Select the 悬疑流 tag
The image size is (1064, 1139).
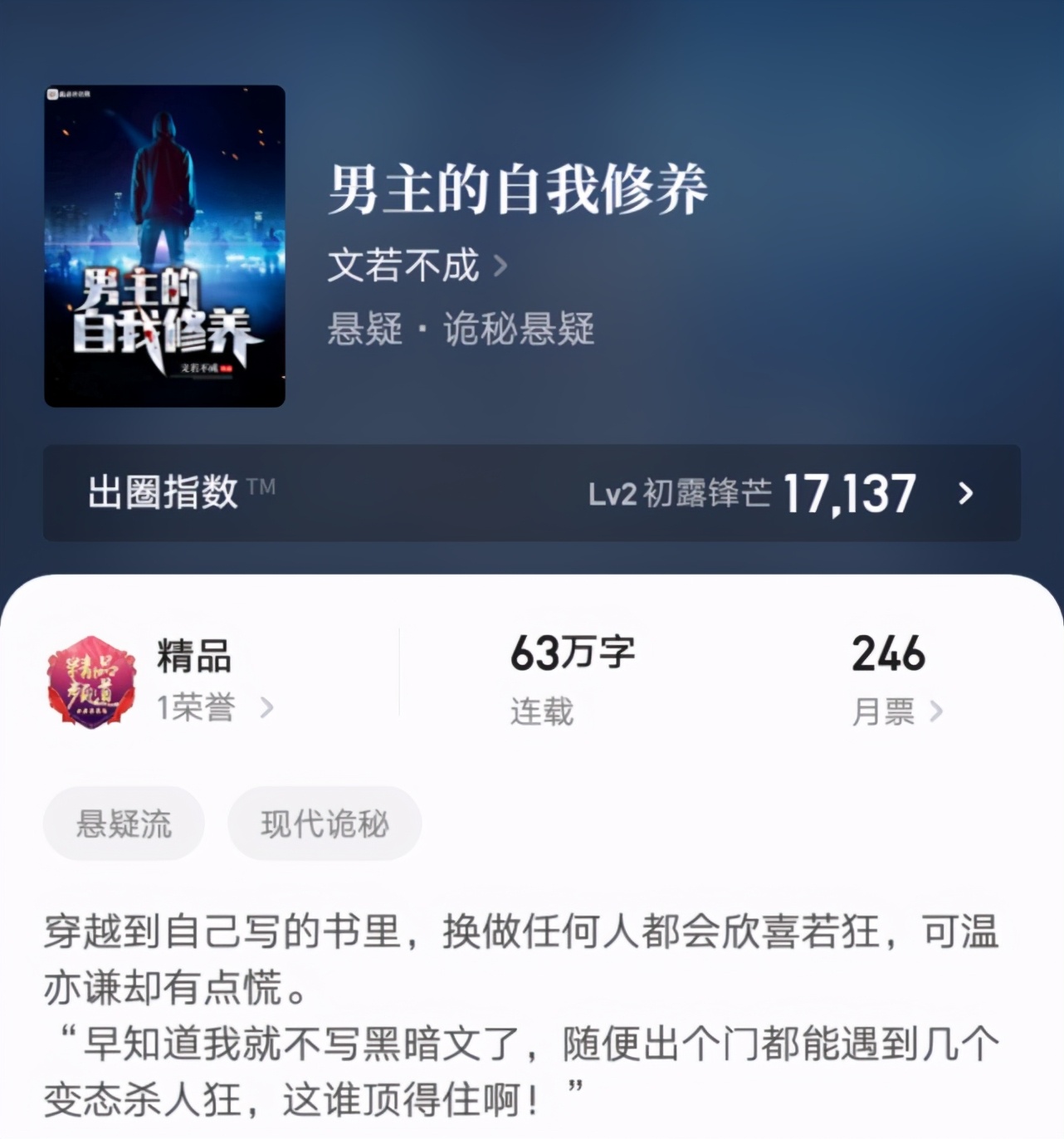tap(123, 823)
